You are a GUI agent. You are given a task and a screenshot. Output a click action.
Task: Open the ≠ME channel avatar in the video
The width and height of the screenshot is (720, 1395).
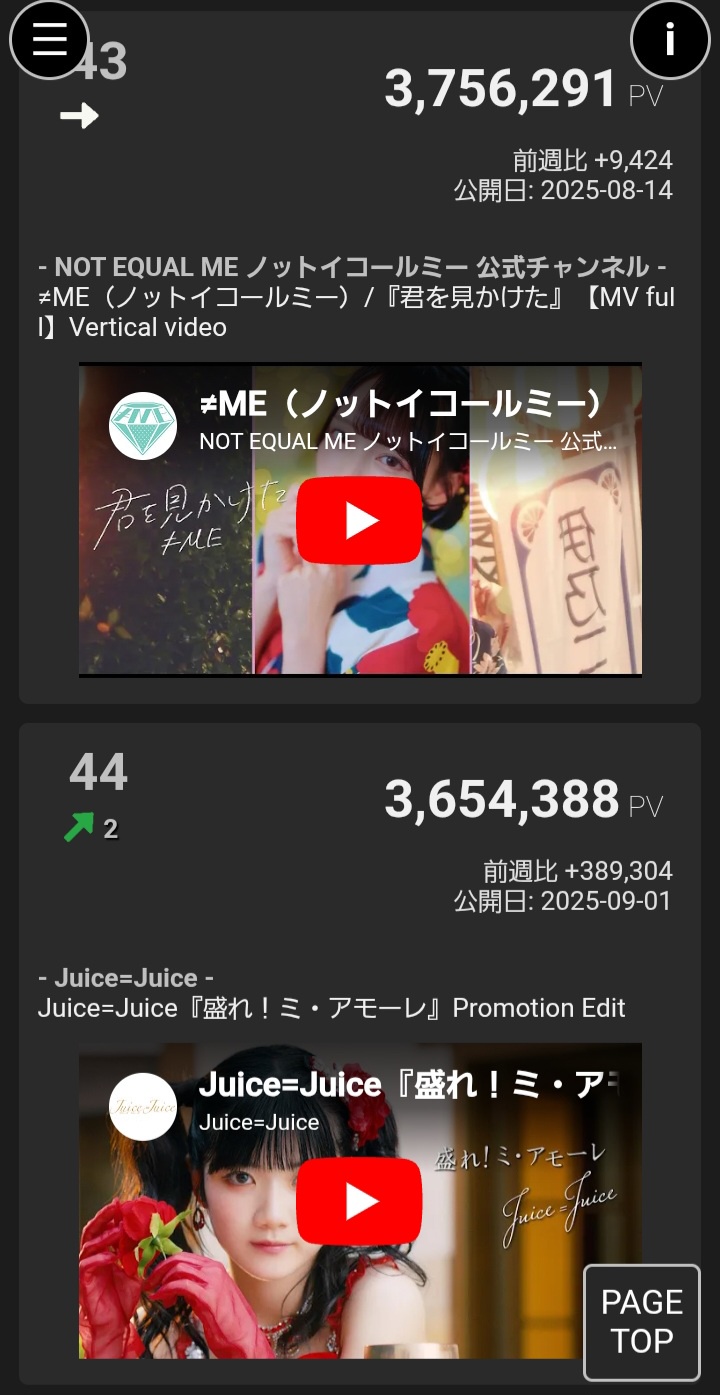point(143,426)
